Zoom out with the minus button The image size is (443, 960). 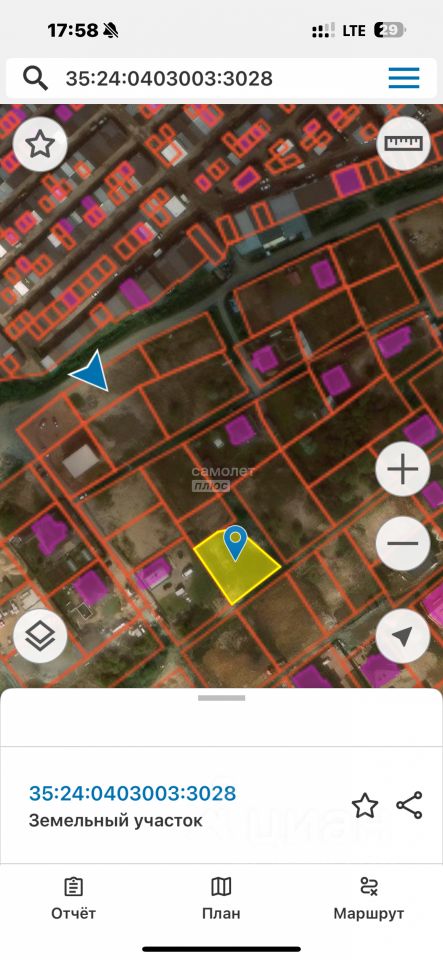pos(403,544)
